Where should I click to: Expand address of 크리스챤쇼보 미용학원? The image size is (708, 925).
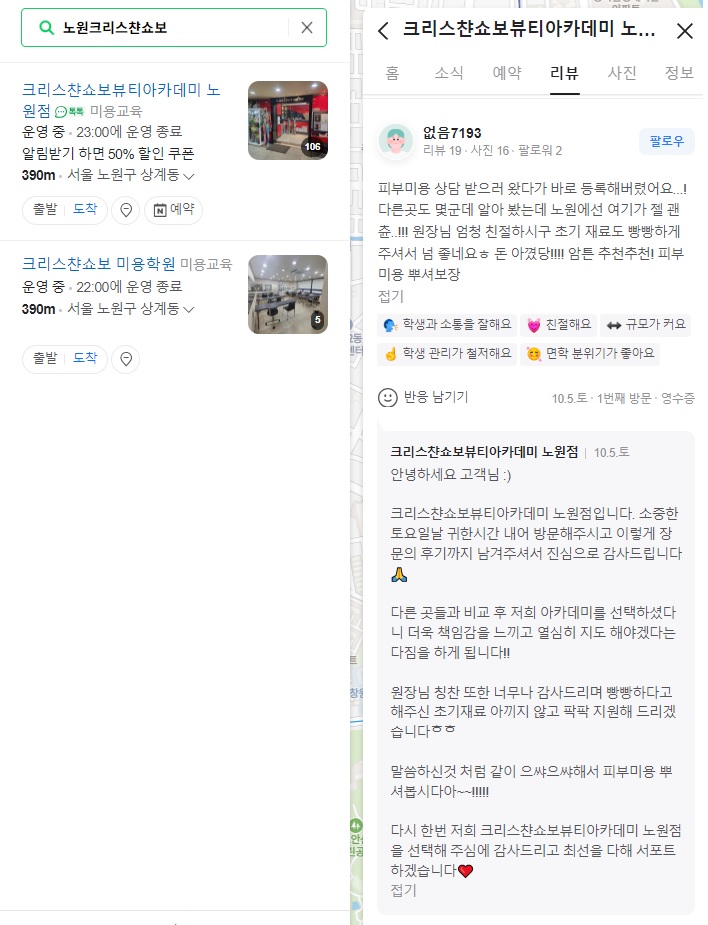click(189, 310)
